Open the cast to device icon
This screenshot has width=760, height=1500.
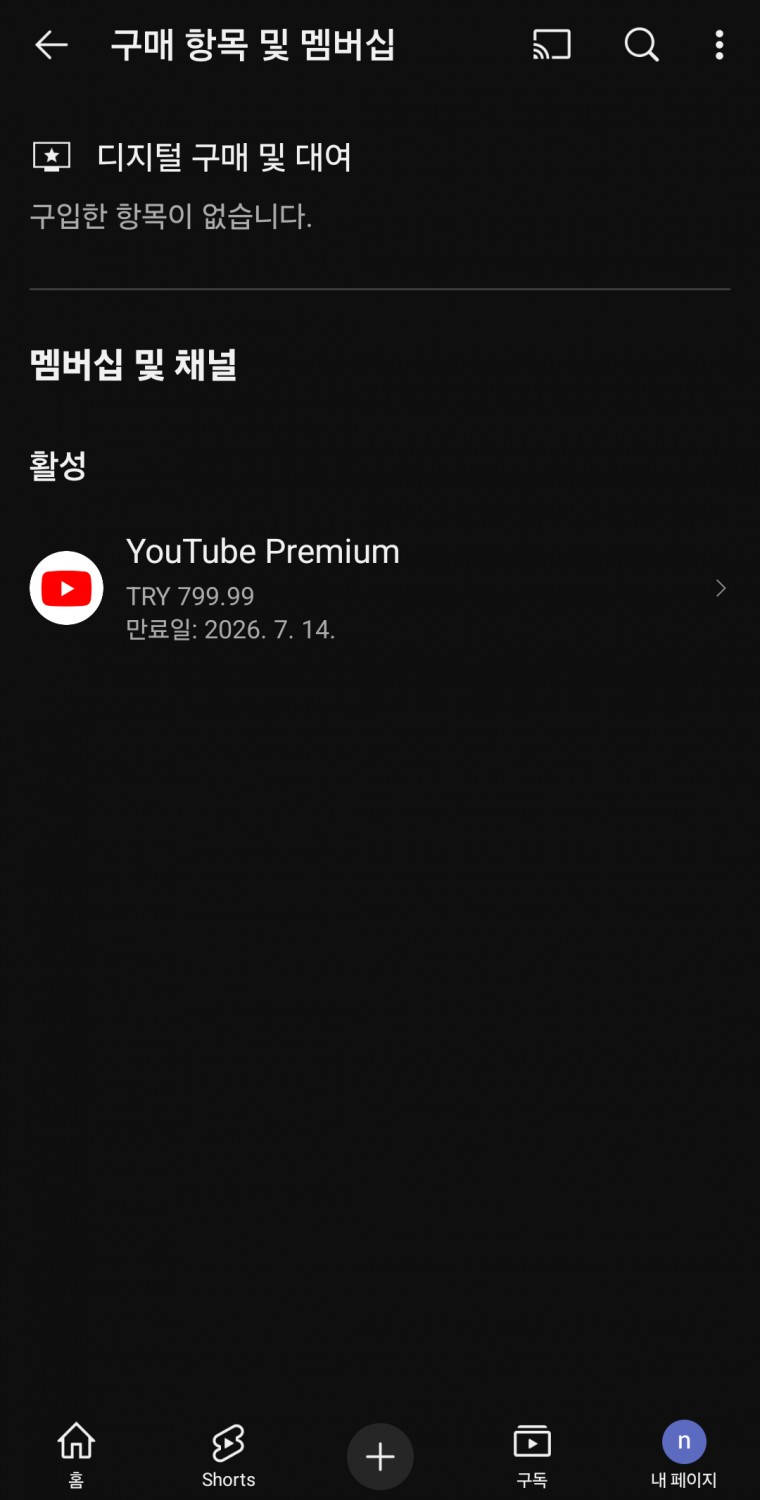point(552,45)
